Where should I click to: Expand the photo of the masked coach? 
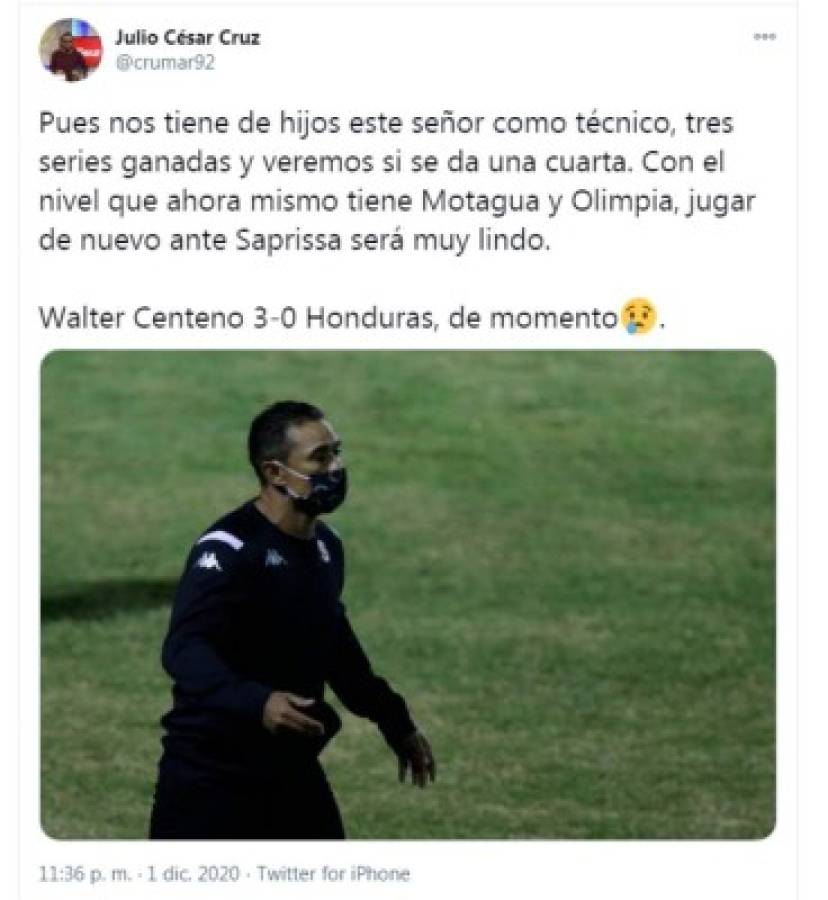tap(408, 594)
